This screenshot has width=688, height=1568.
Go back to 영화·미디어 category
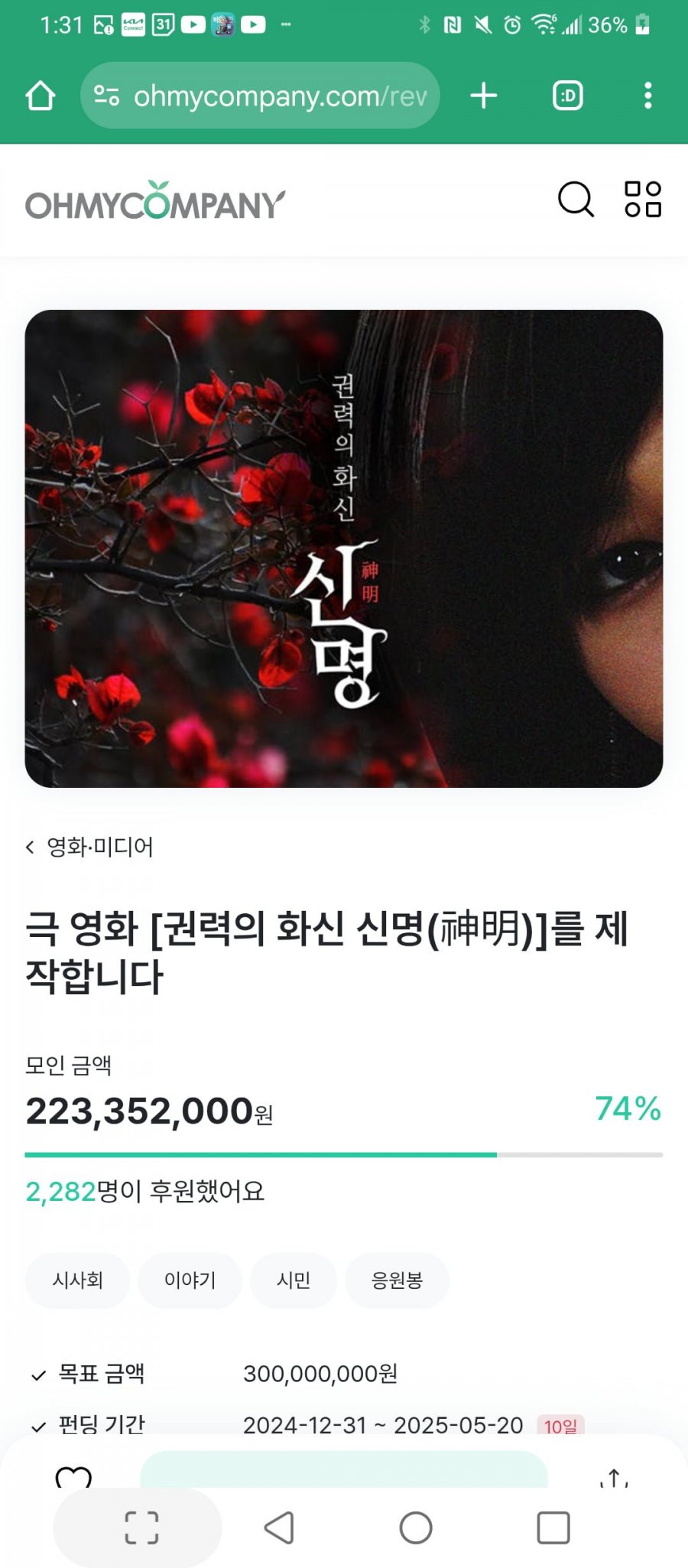[x=90, y=847]
